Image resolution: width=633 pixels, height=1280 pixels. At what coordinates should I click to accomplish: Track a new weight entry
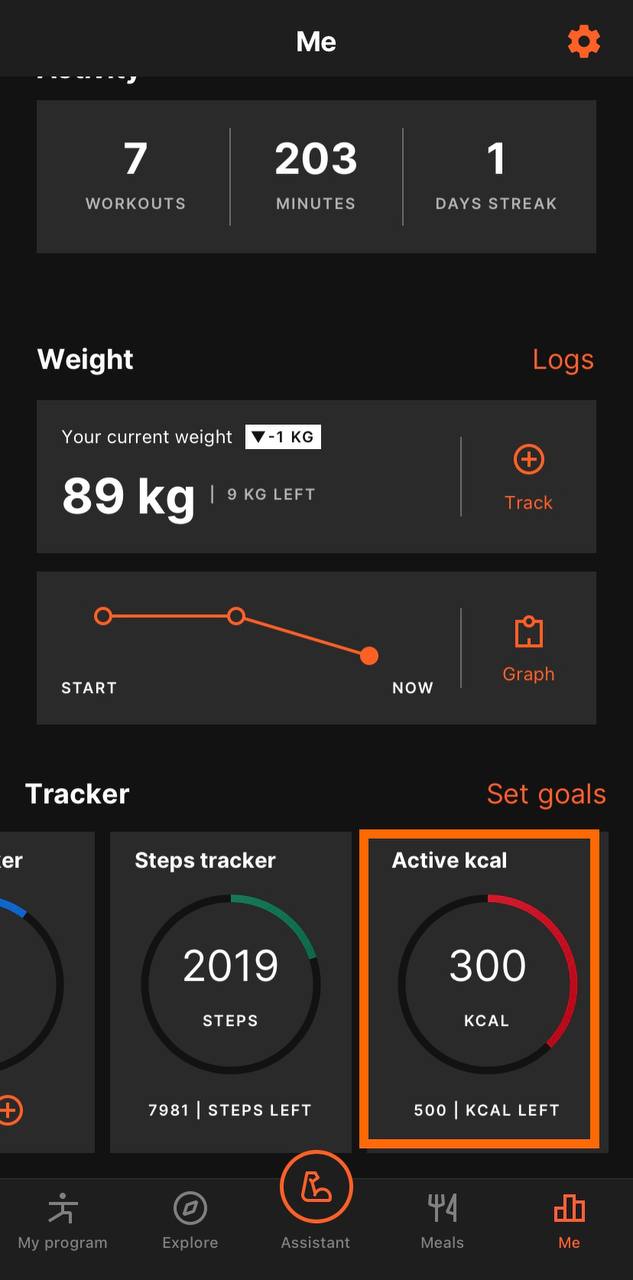tap(528, 477)
